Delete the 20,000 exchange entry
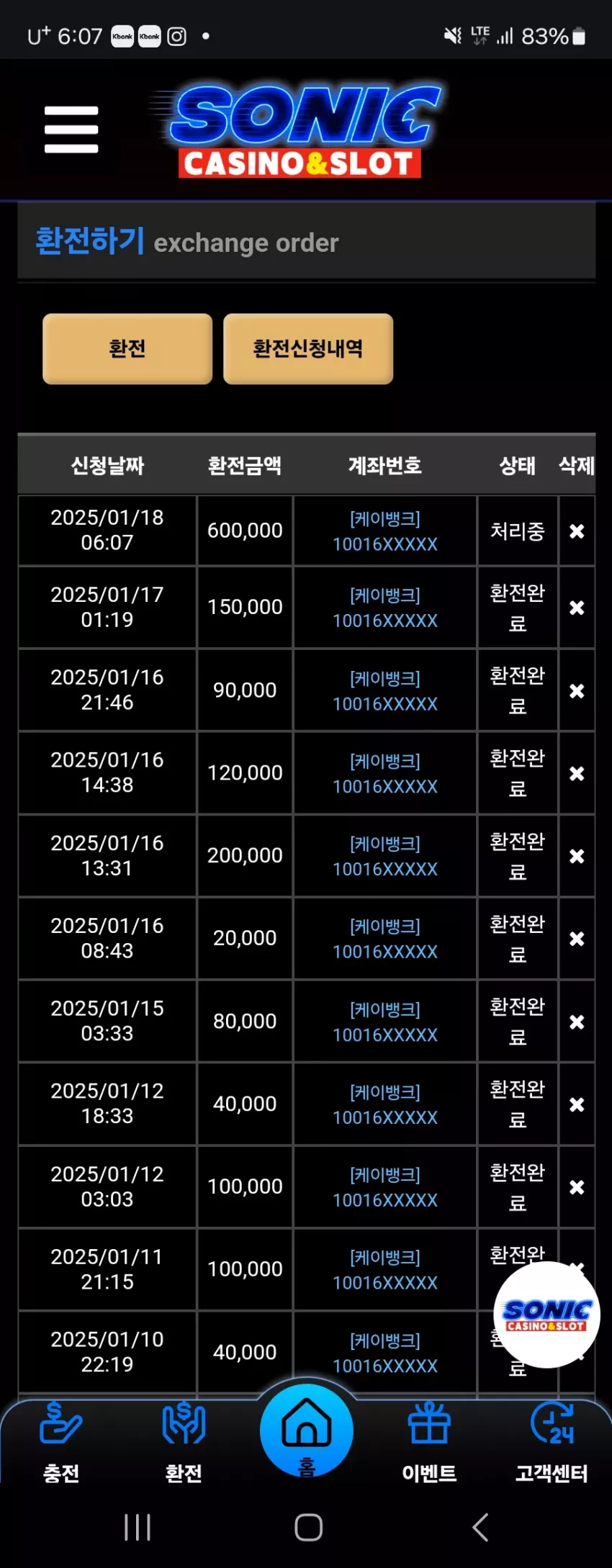The width and height of the screenshot is (612, 1568). coord(577,939)
